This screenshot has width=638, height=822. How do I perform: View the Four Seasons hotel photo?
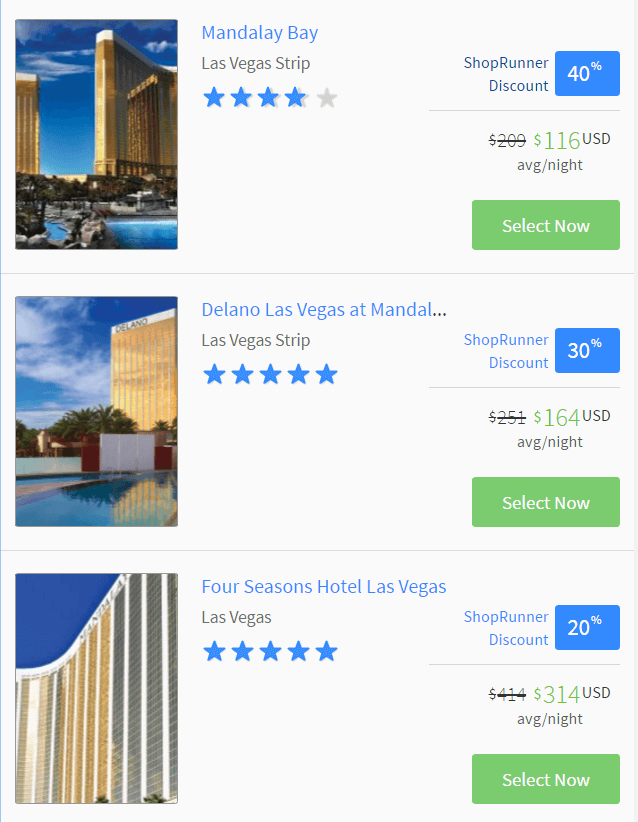point(97,688)
